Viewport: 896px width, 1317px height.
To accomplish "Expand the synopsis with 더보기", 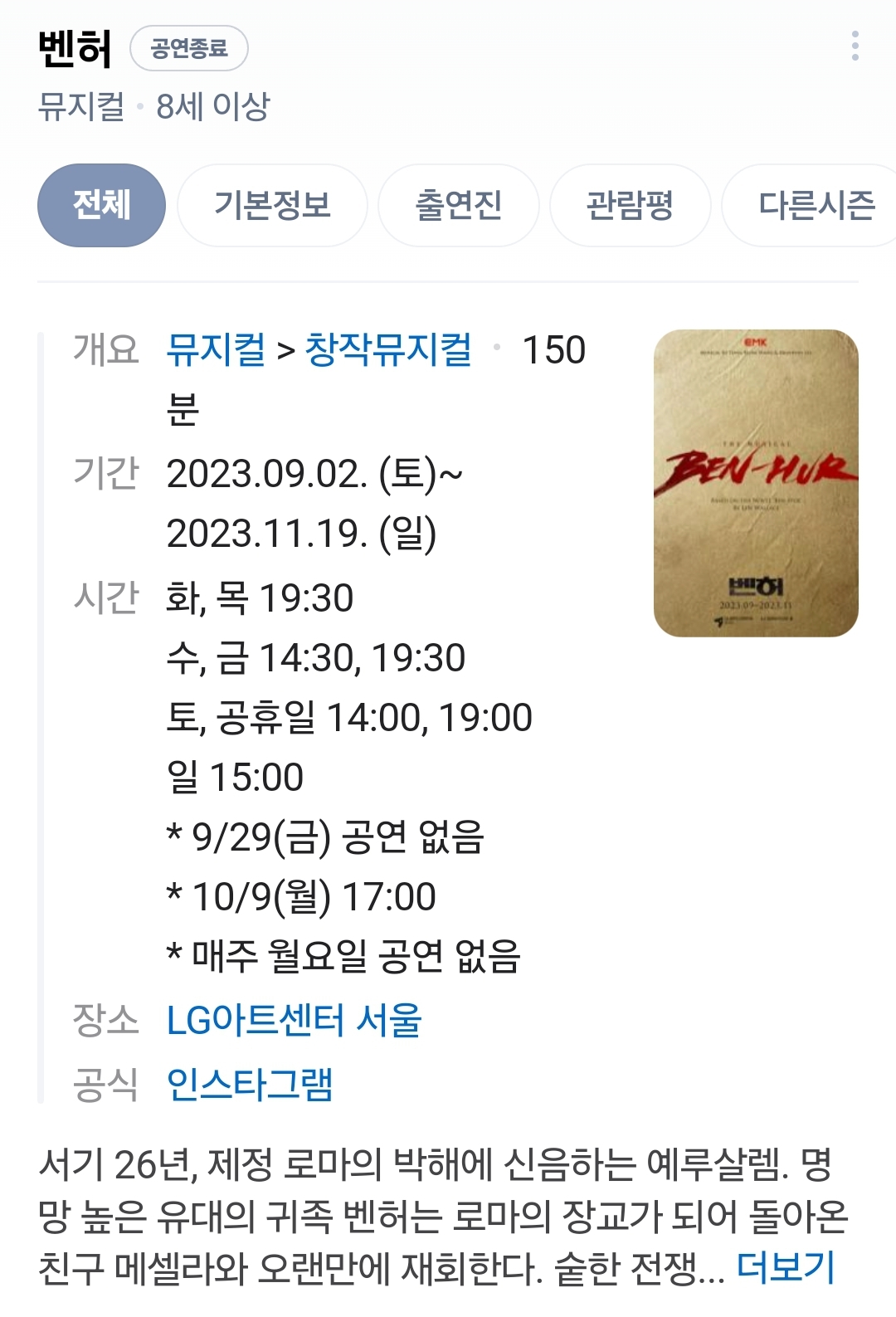I will tap(785, 1266).
